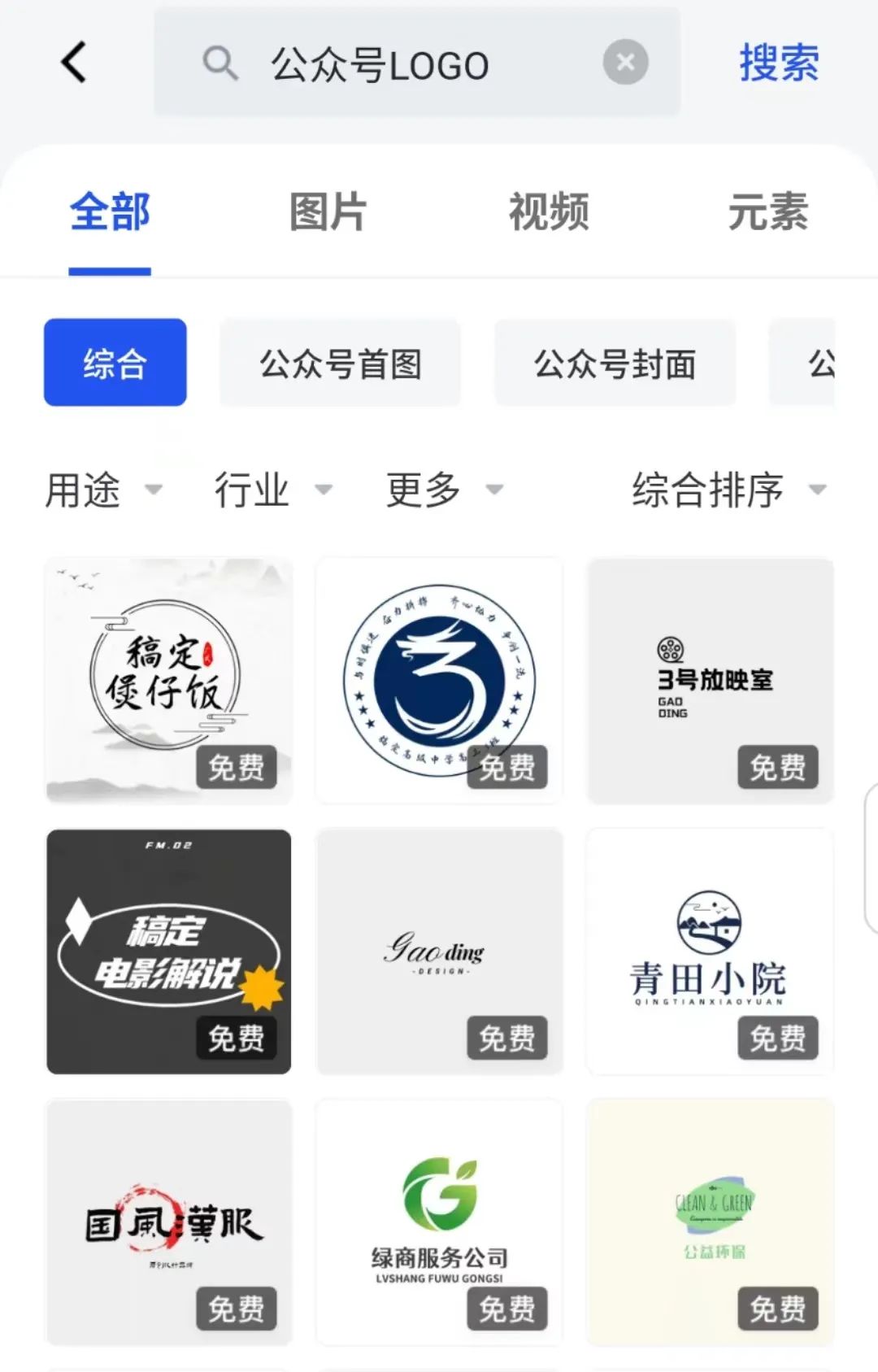The image size is (878, 1372).
Task: Select the blue dragon number 3 badge logo
Action: pyautogui.click(x=438, y=681)
